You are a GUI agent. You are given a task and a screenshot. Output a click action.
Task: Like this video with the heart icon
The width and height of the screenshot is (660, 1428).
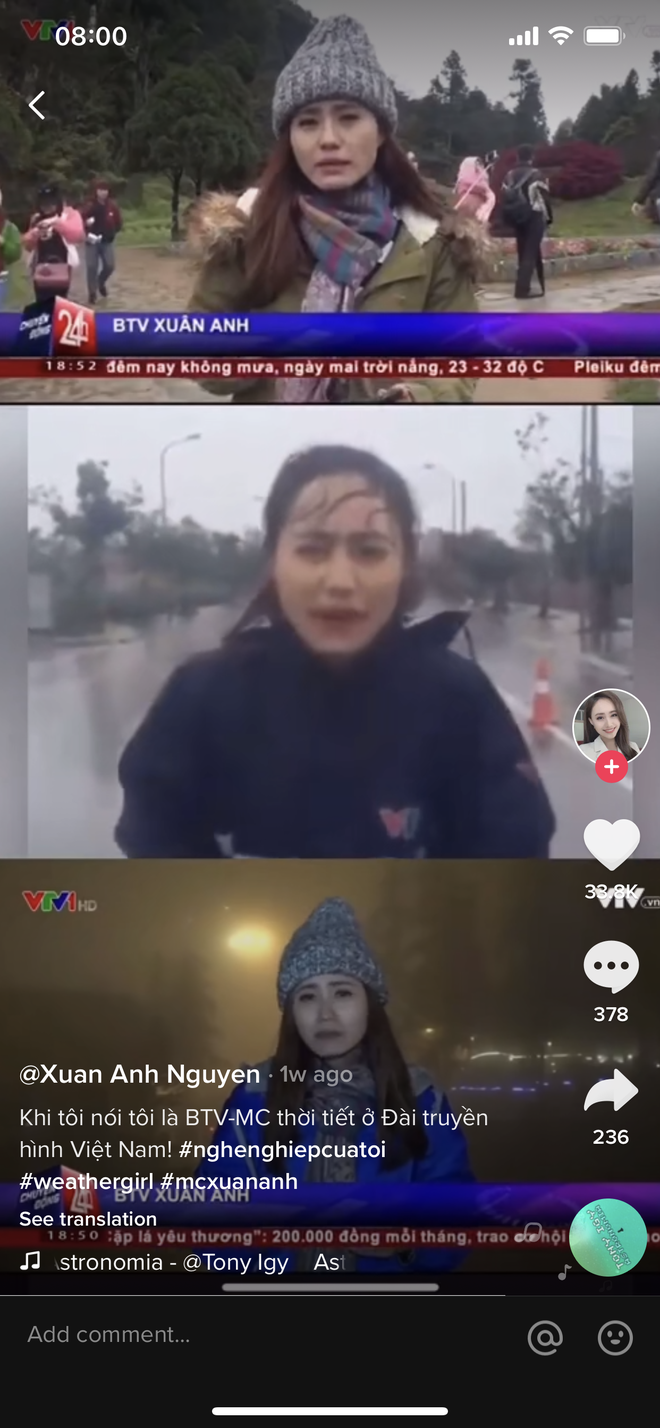coord(611,845)
